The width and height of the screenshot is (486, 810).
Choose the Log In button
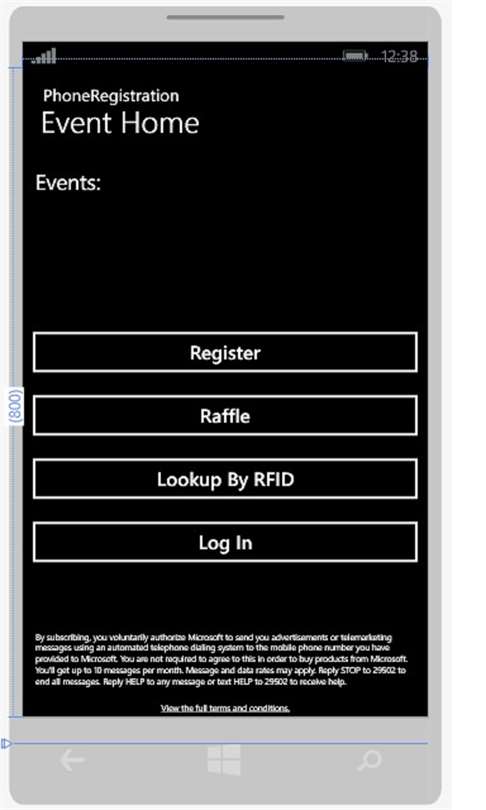(225, 542)
